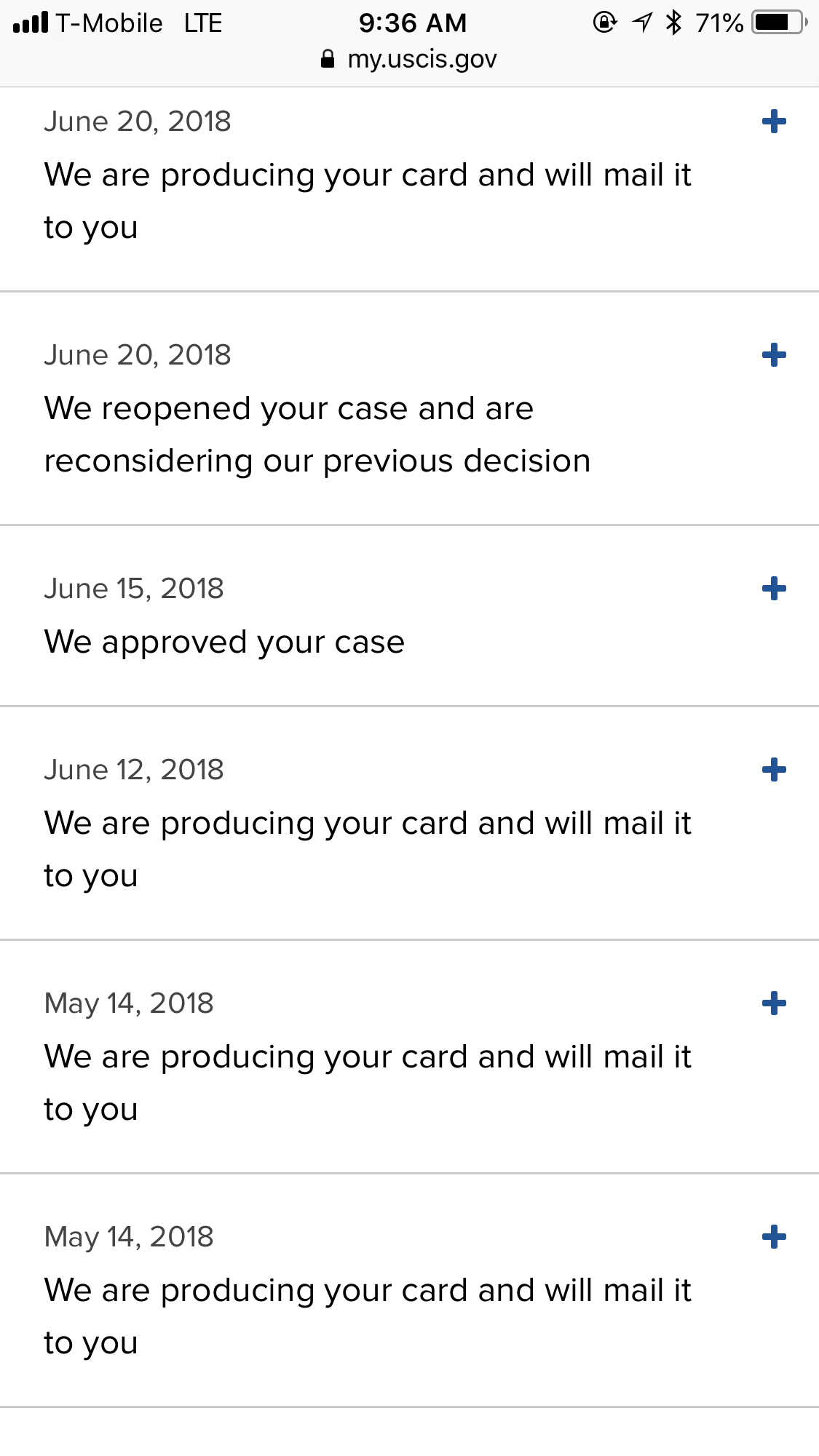Viewport: 819px width, 1456px height.
Task: Tap the my.uscis.gov address bar
Action: point(409,60)
